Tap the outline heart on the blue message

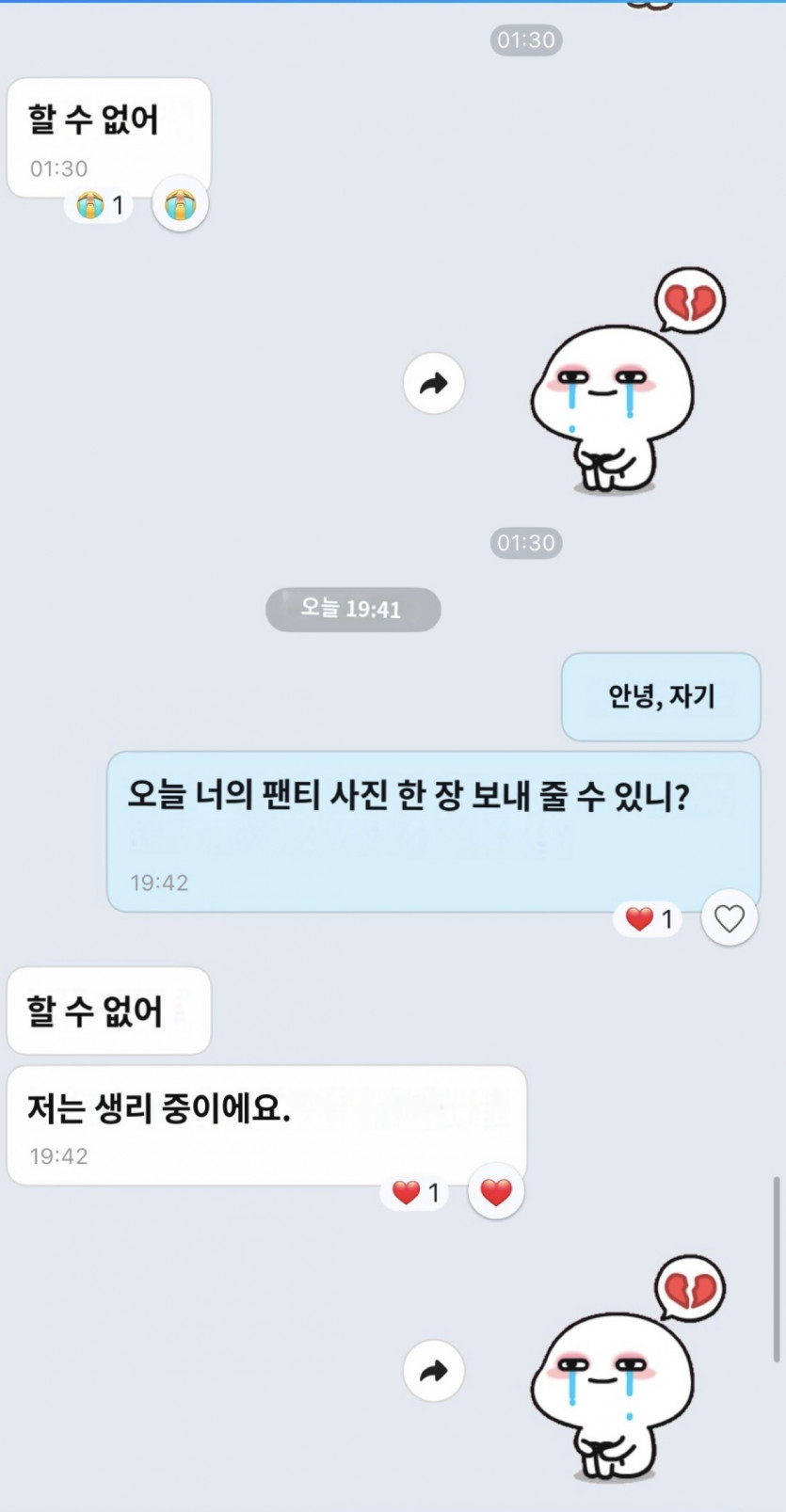click(730, 917)
